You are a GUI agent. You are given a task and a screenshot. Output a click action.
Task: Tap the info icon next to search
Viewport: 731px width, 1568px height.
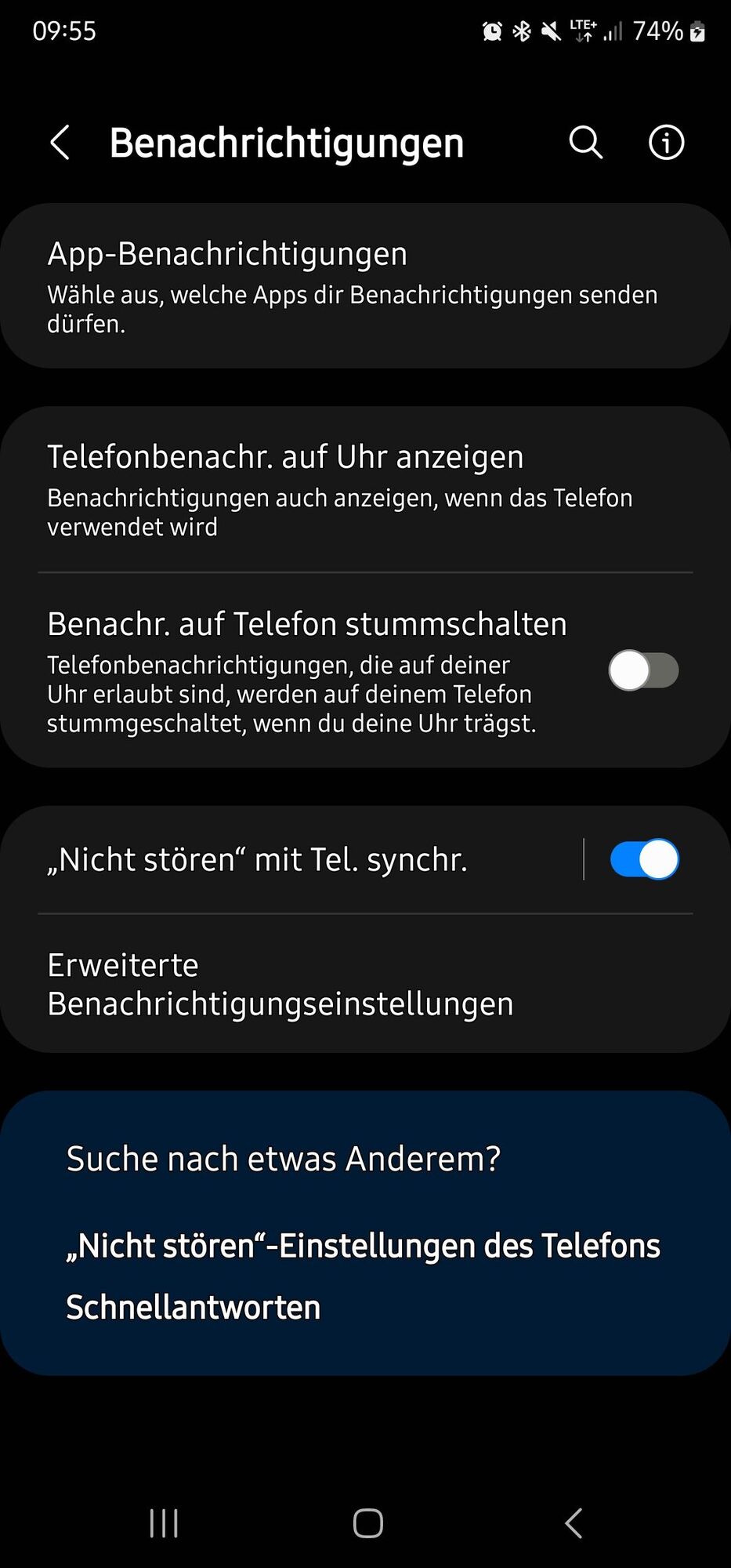tap(665, 143)
